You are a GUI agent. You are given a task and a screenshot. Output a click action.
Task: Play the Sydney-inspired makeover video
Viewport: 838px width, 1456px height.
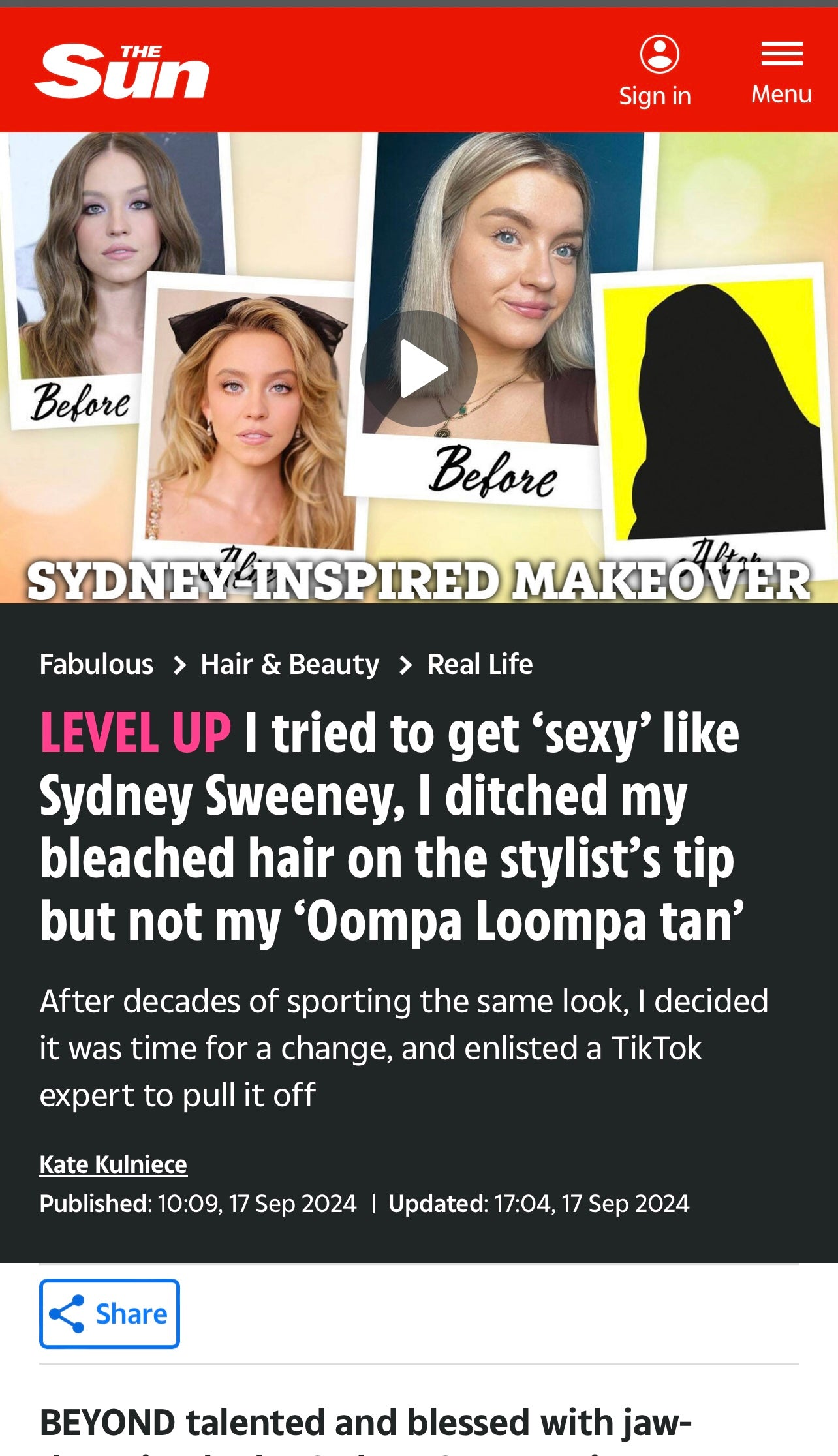(x=419, y=369)
